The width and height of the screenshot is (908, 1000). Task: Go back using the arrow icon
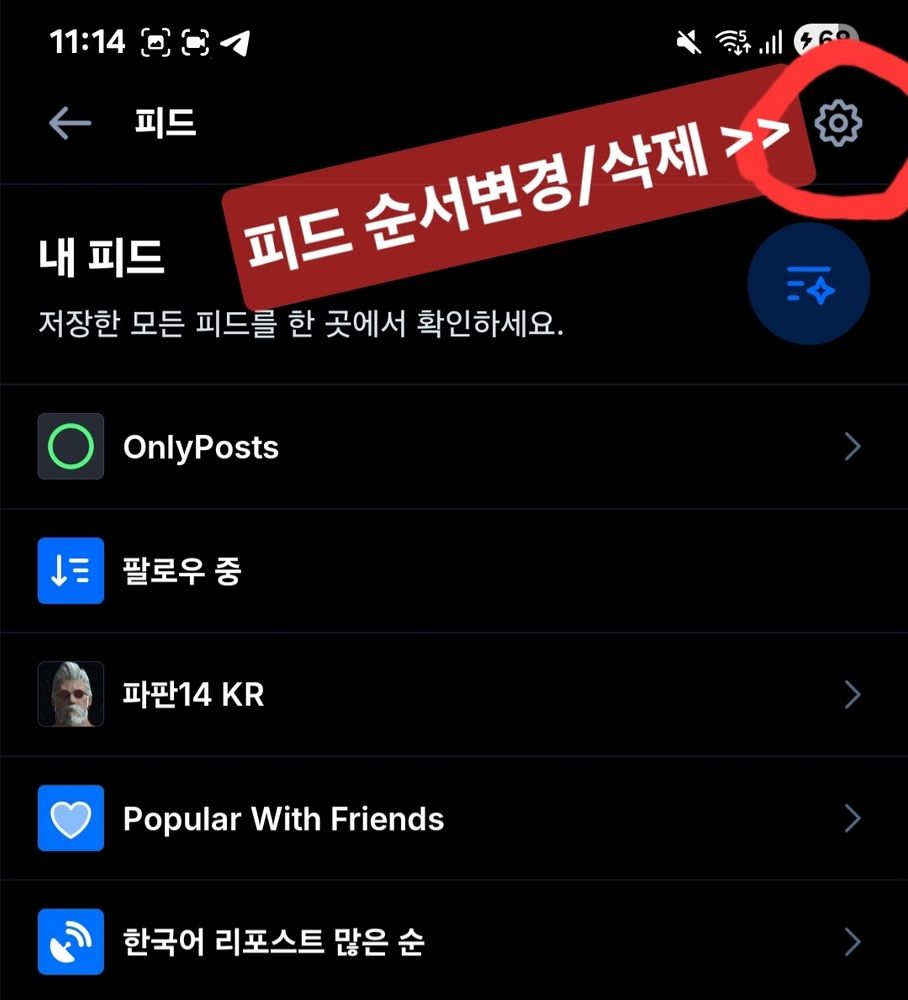coord(70,124)
